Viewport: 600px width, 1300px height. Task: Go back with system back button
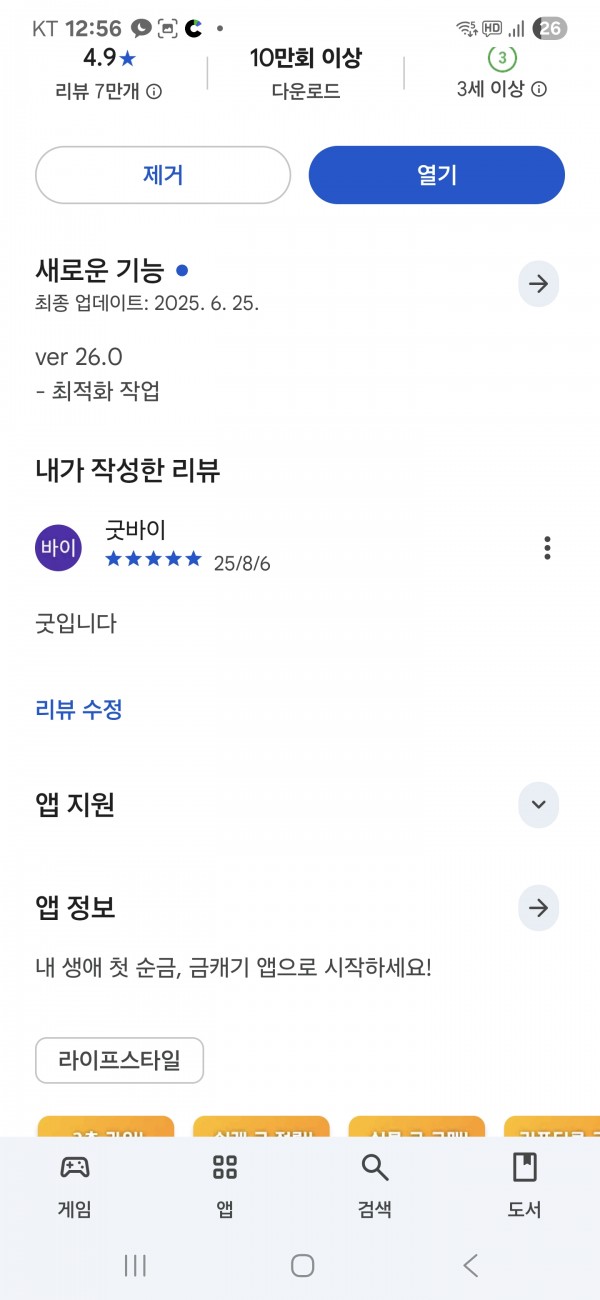(x=470, y=1265)
